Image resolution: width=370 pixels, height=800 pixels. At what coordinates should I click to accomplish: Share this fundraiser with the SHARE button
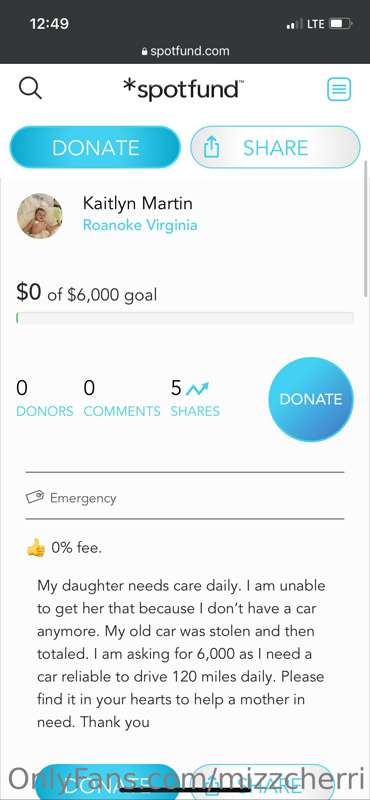coord(275,147)
